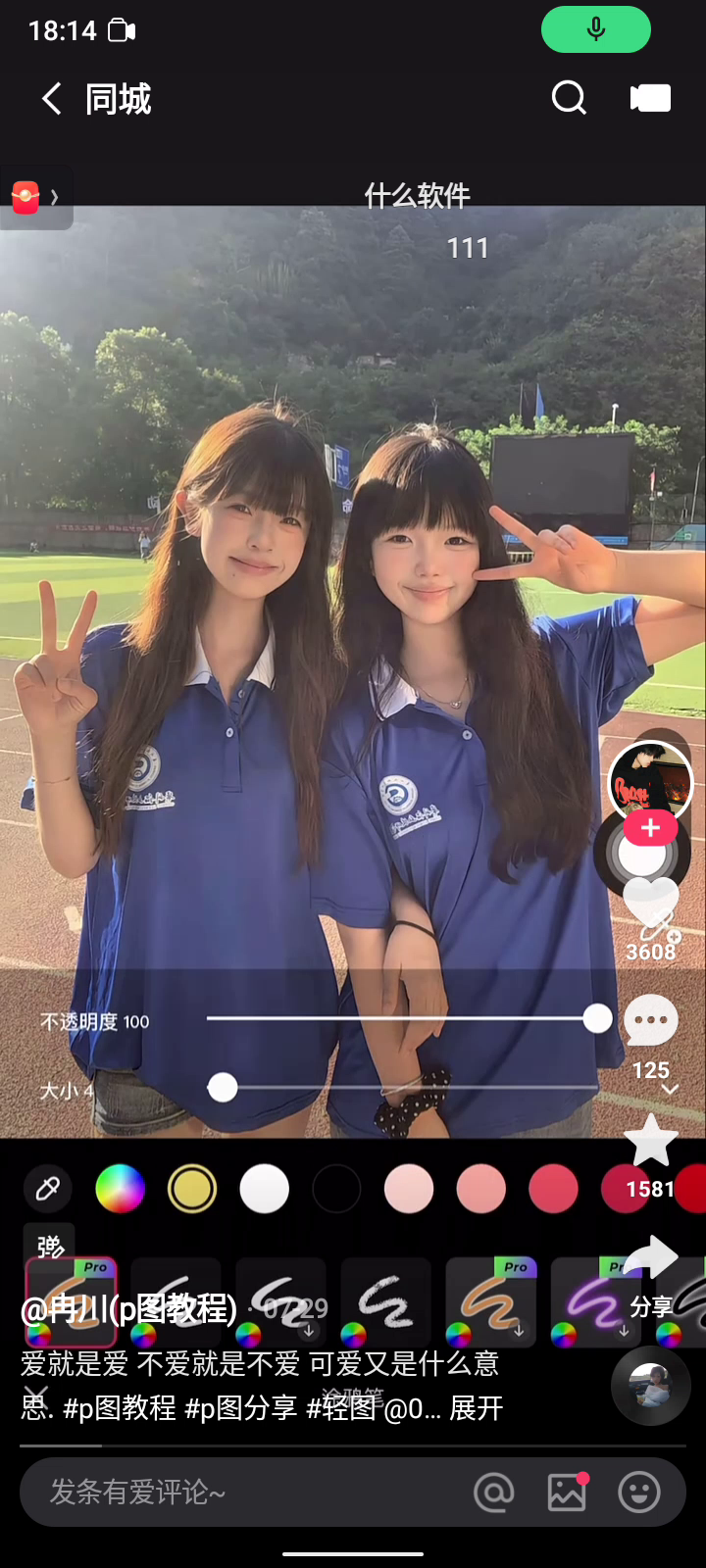The width and height of the screenshot is (706, 1568).
Task: Open the camera icon in the top bar
Action: (x=650, y=98)
